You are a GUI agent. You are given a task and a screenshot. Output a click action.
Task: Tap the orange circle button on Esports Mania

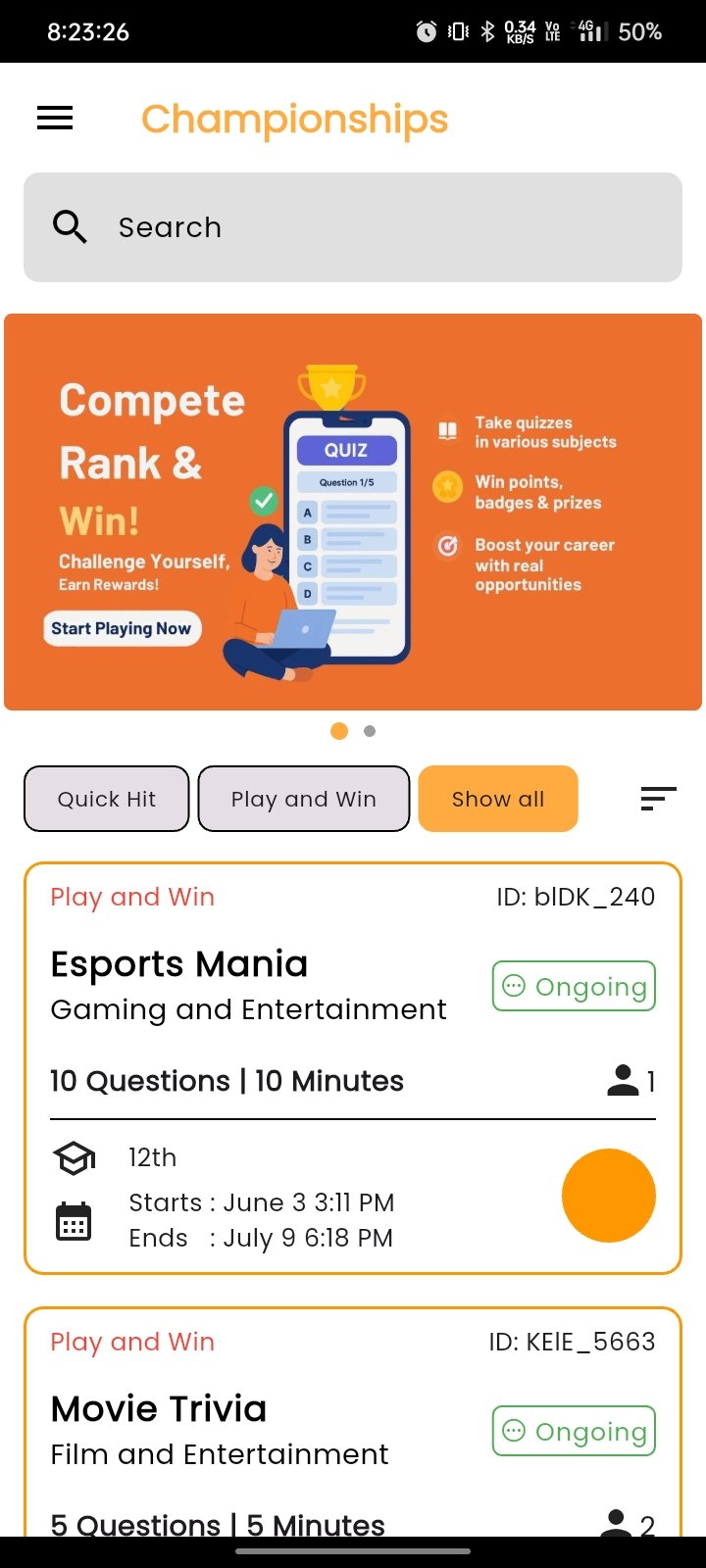click(x=608, y=1196)
